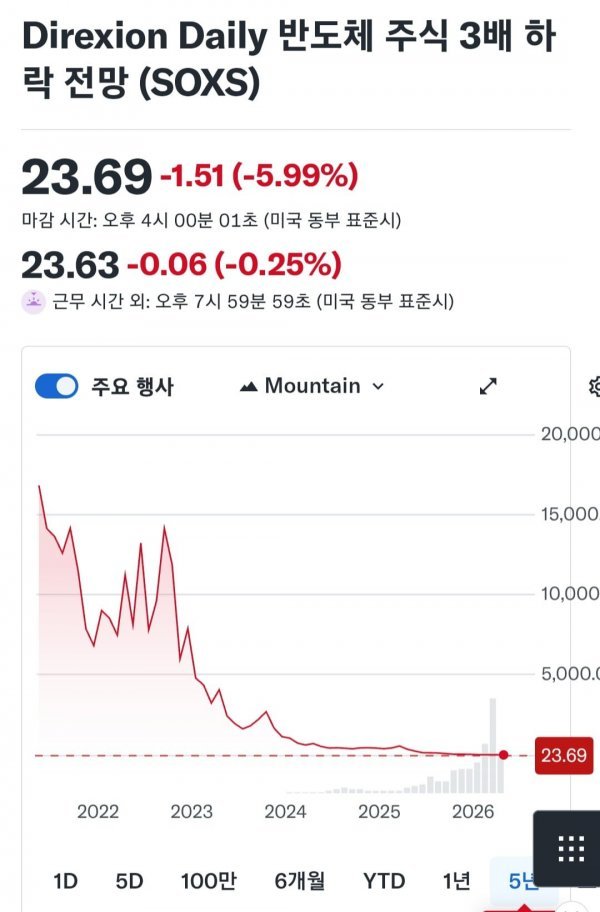Show the 6개월 chart range

click(x=299, y=881)
